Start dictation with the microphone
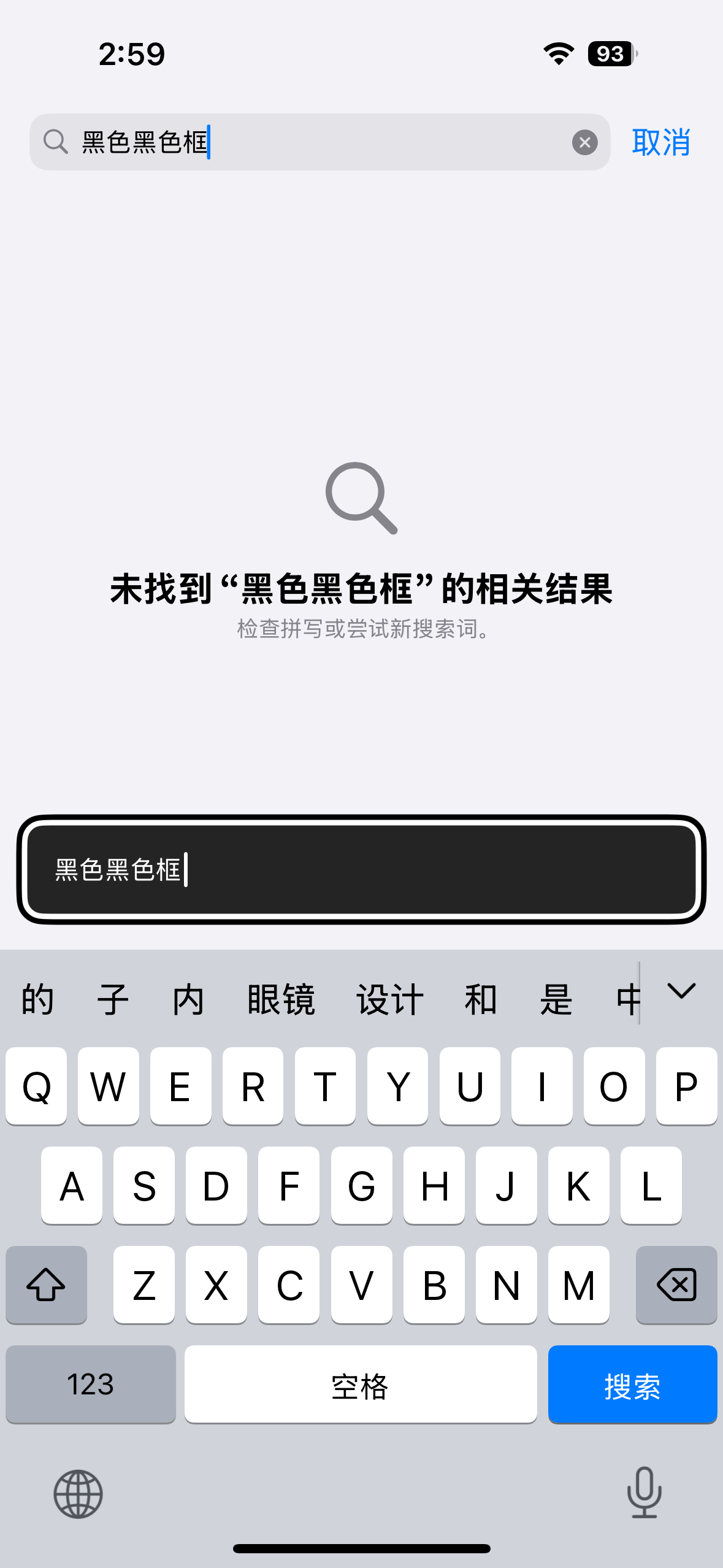723x1568 pixels. 644,1493
